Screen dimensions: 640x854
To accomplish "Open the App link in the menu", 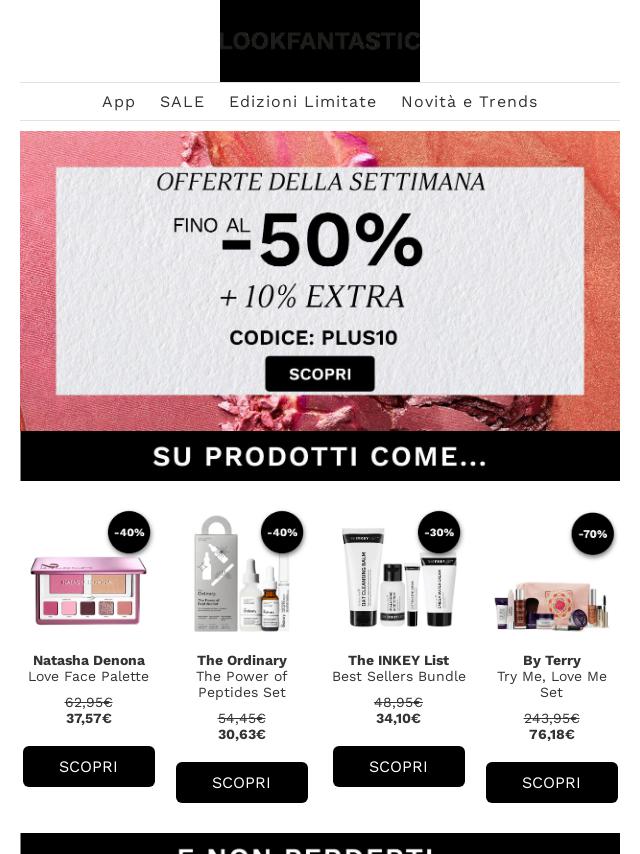I will 118,102.
